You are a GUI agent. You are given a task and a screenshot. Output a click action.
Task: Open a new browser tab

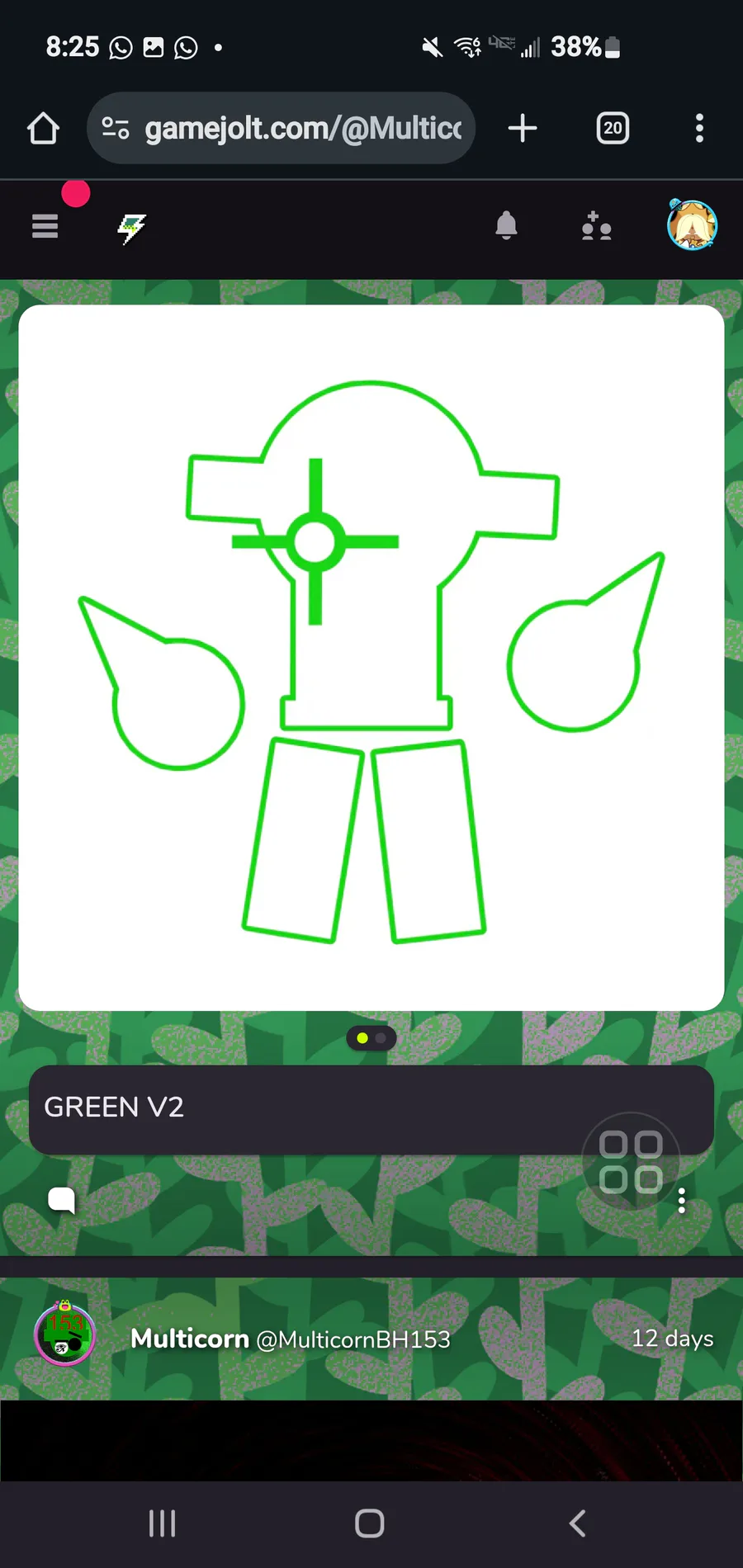(x=523, y=128)
